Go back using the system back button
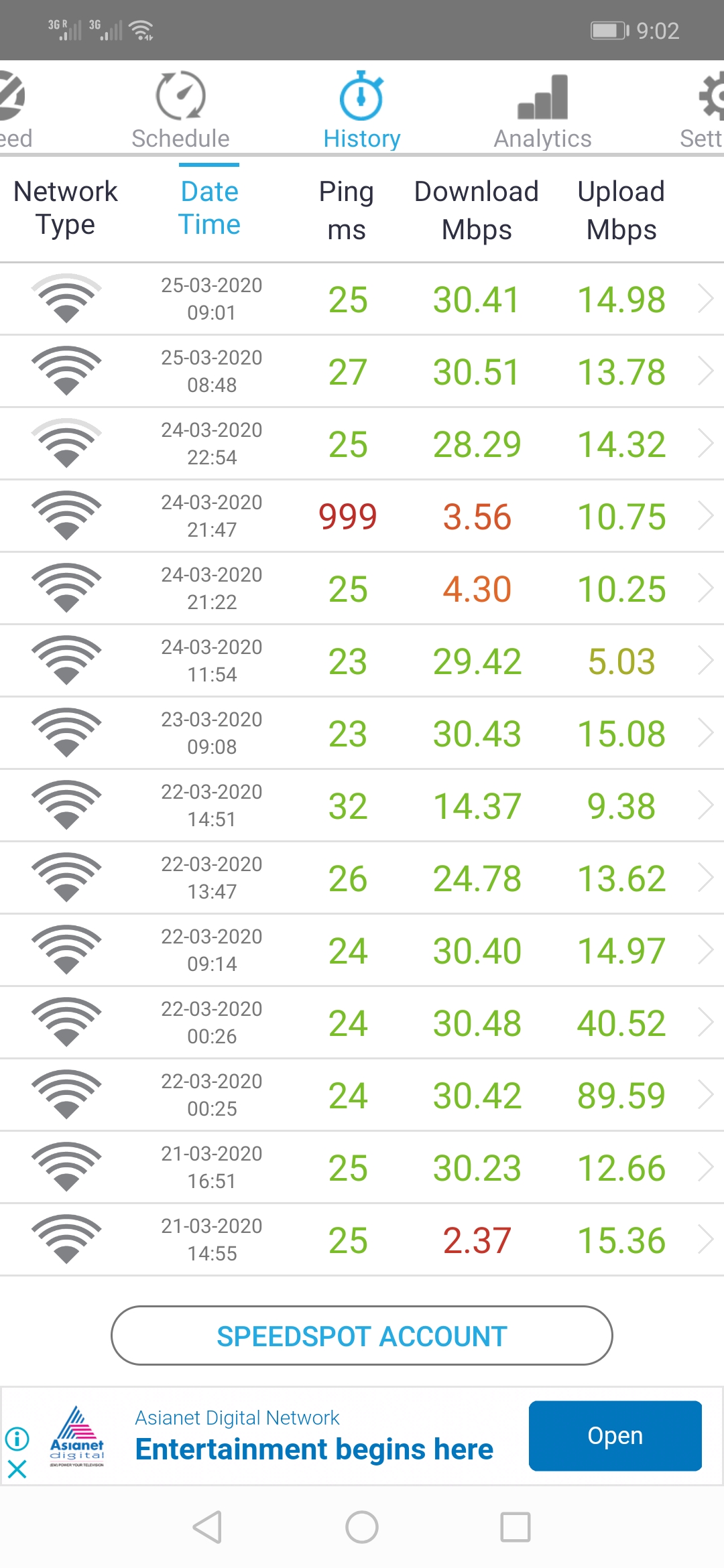Screen dimensions: 724x1568 click(207, 1528)
